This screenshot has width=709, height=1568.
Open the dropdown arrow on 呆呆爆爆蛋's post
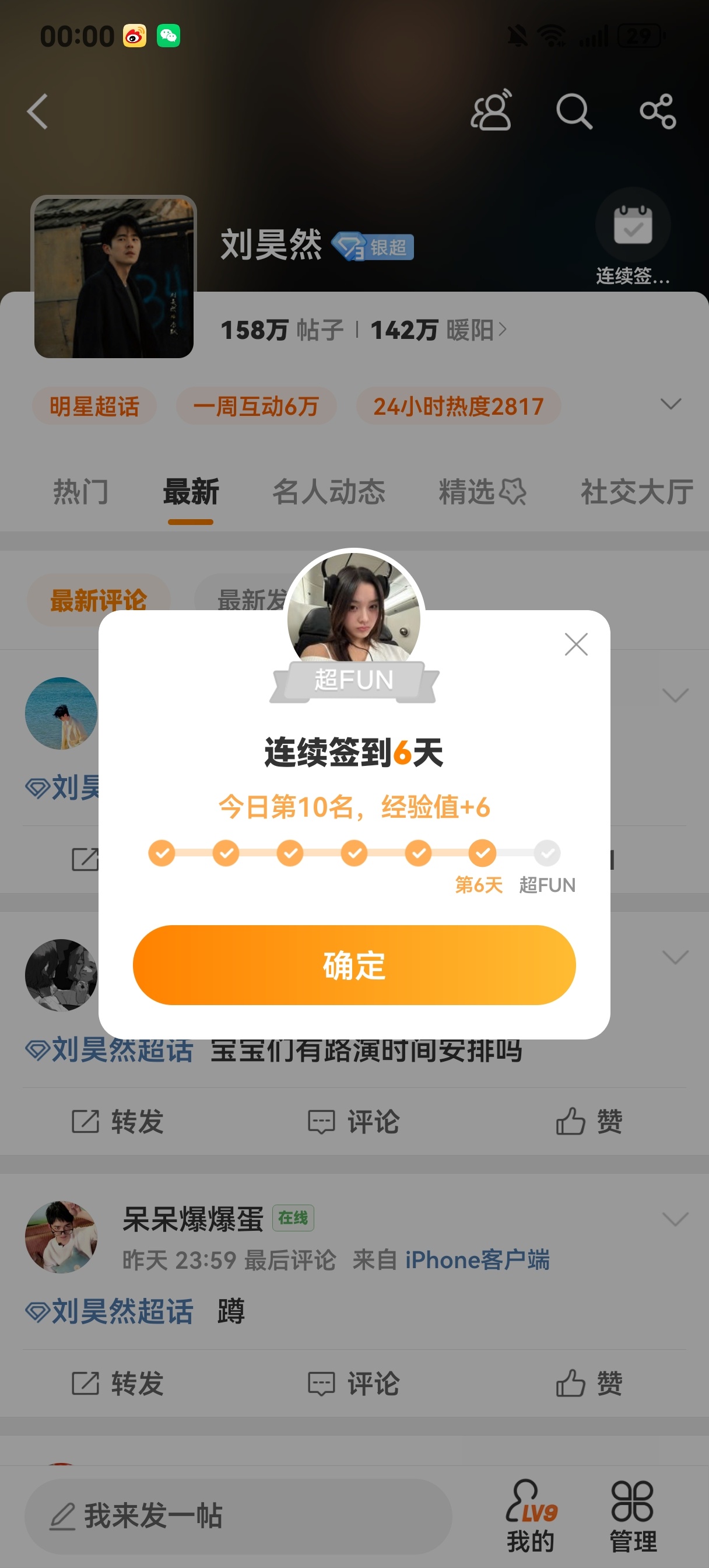point(675,1220)
